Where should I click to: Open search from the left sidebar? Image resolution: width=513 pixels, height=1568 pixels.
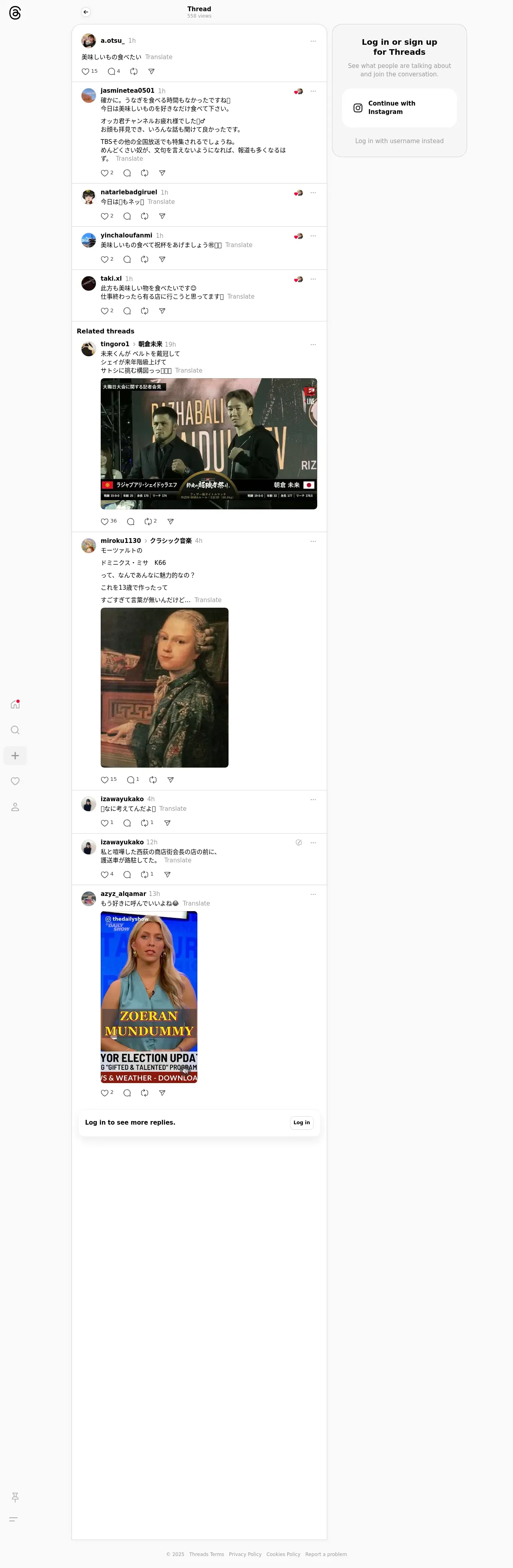point(15,730)
